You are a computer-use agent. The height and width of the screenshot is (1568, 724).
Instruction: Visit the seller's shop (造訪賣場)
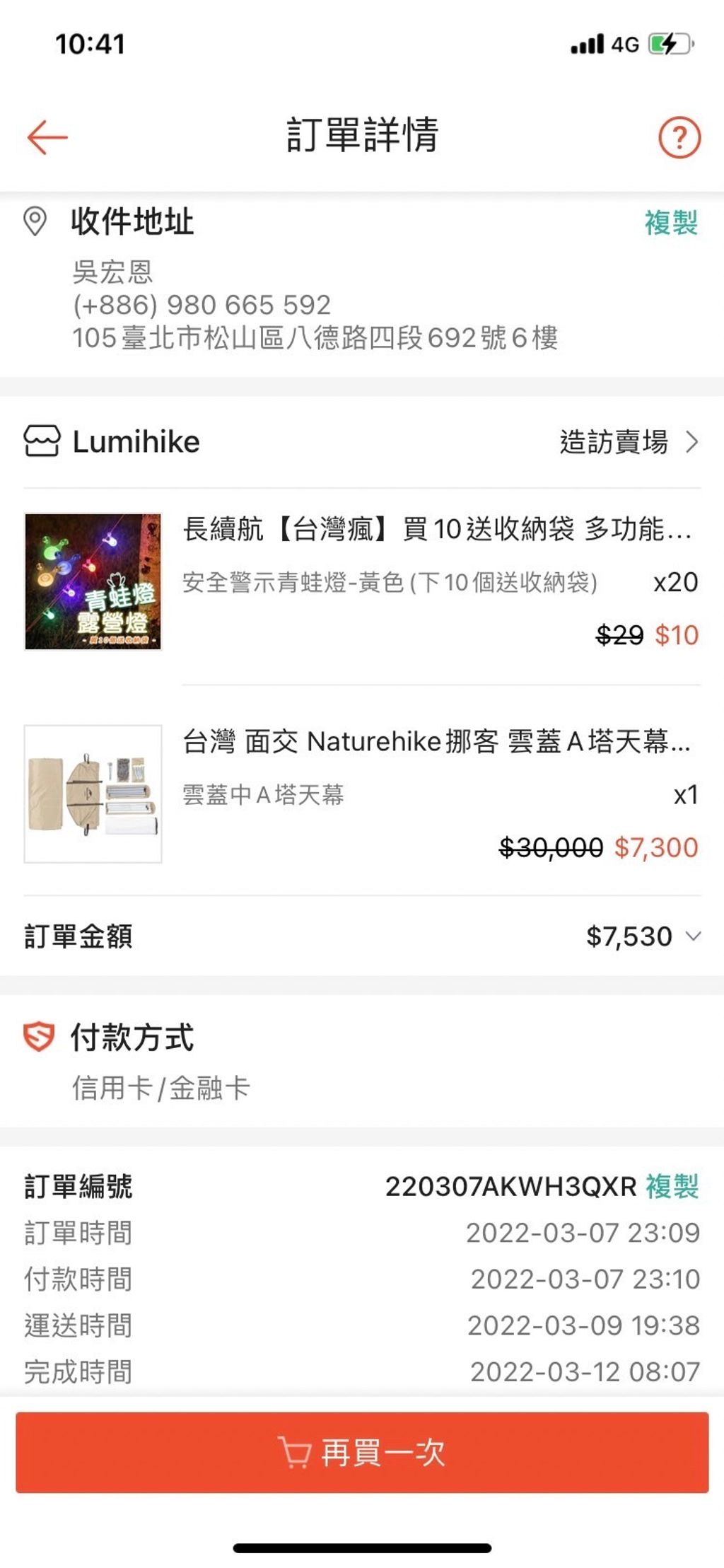pyautogui.click(x=629, y=442)
